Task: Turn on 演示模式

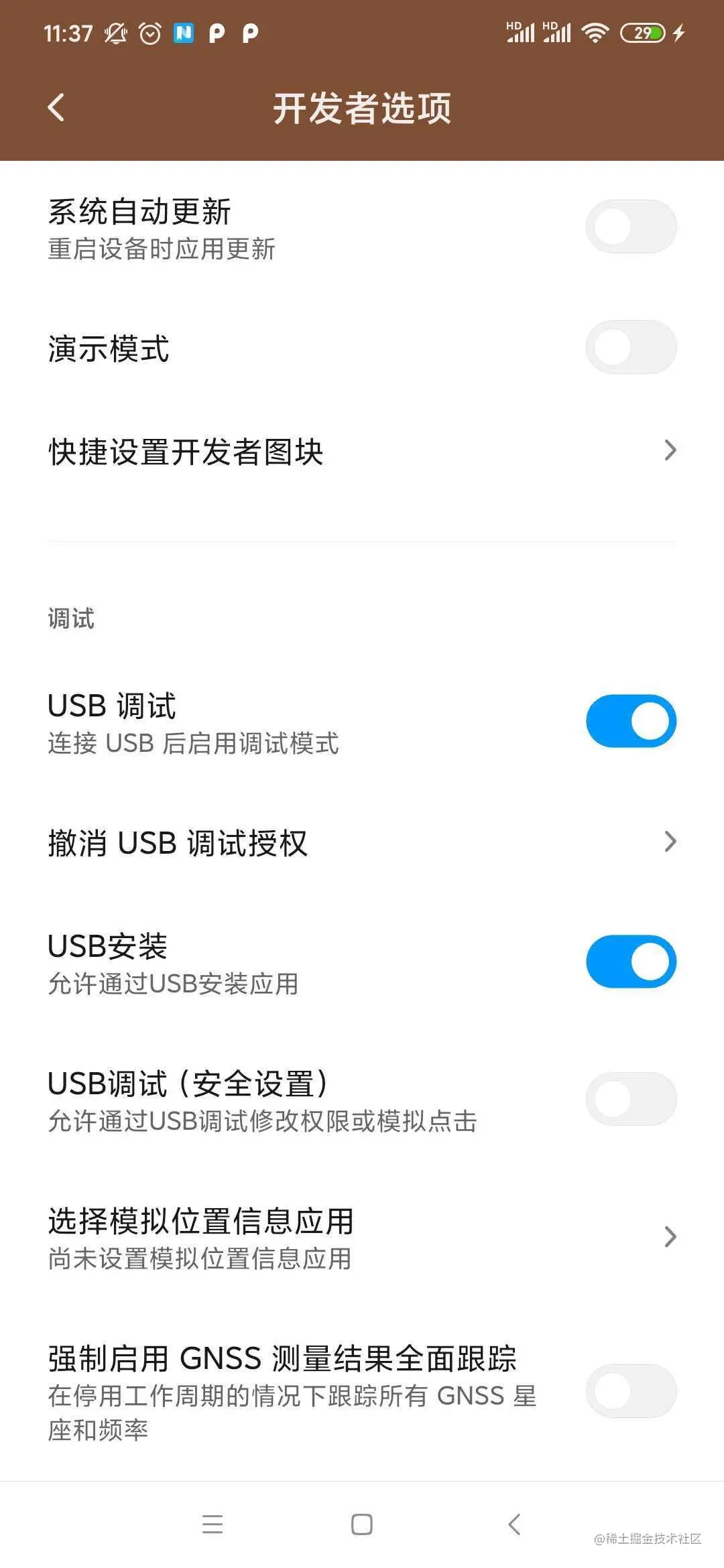Action: click(631, 346)
